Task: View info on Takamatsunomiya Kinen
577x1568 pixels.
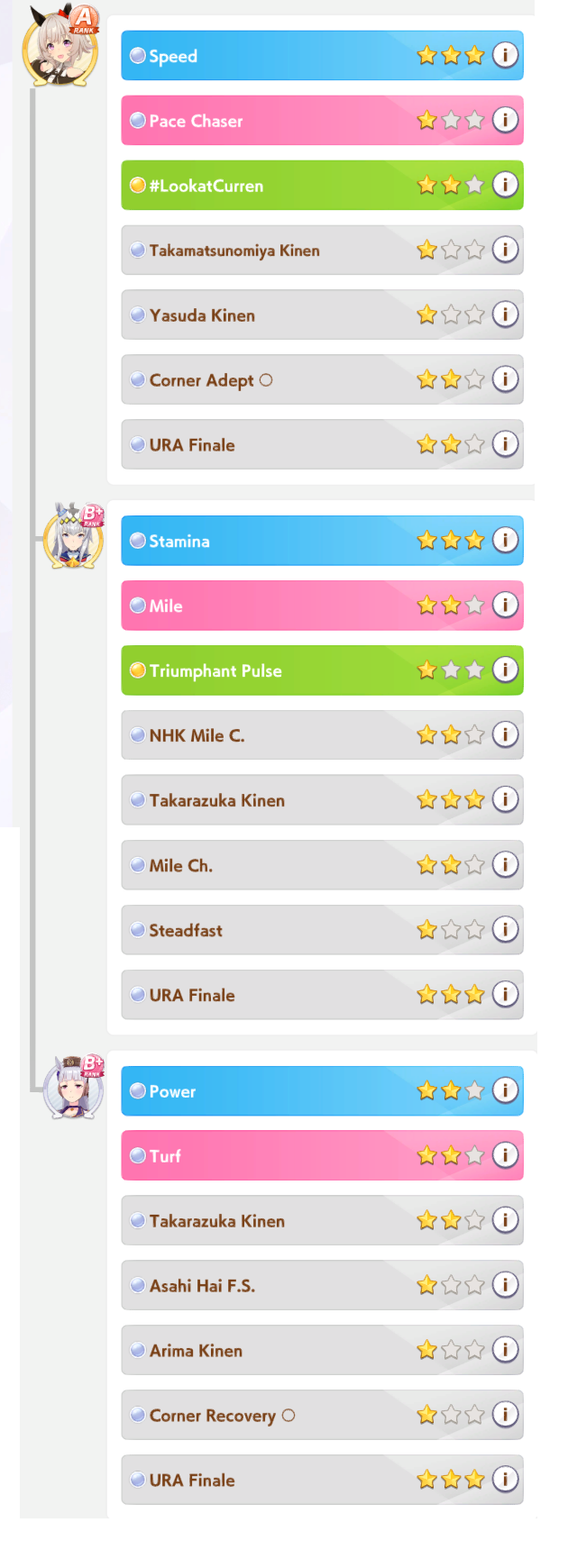Action: (506, 250)
